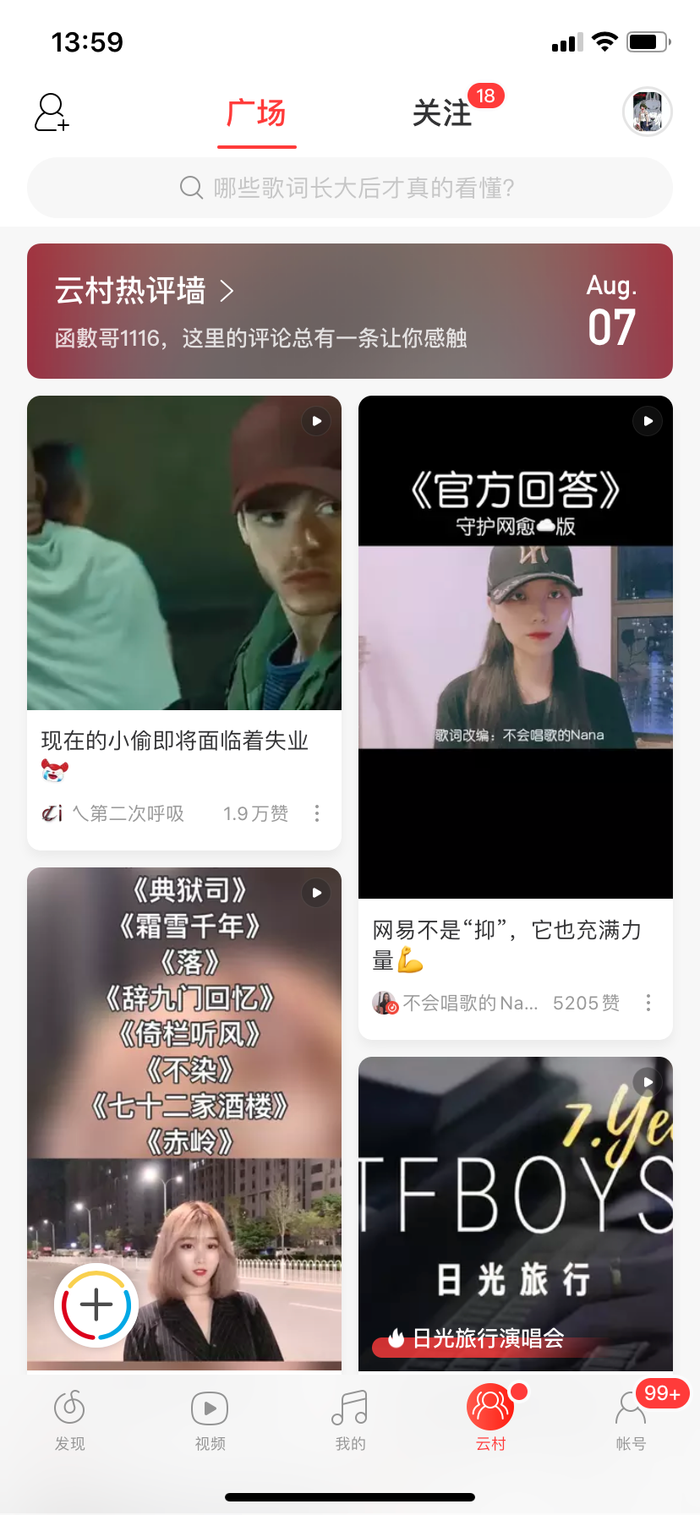Open more options for 乀第二次呼吸's post

317,814
